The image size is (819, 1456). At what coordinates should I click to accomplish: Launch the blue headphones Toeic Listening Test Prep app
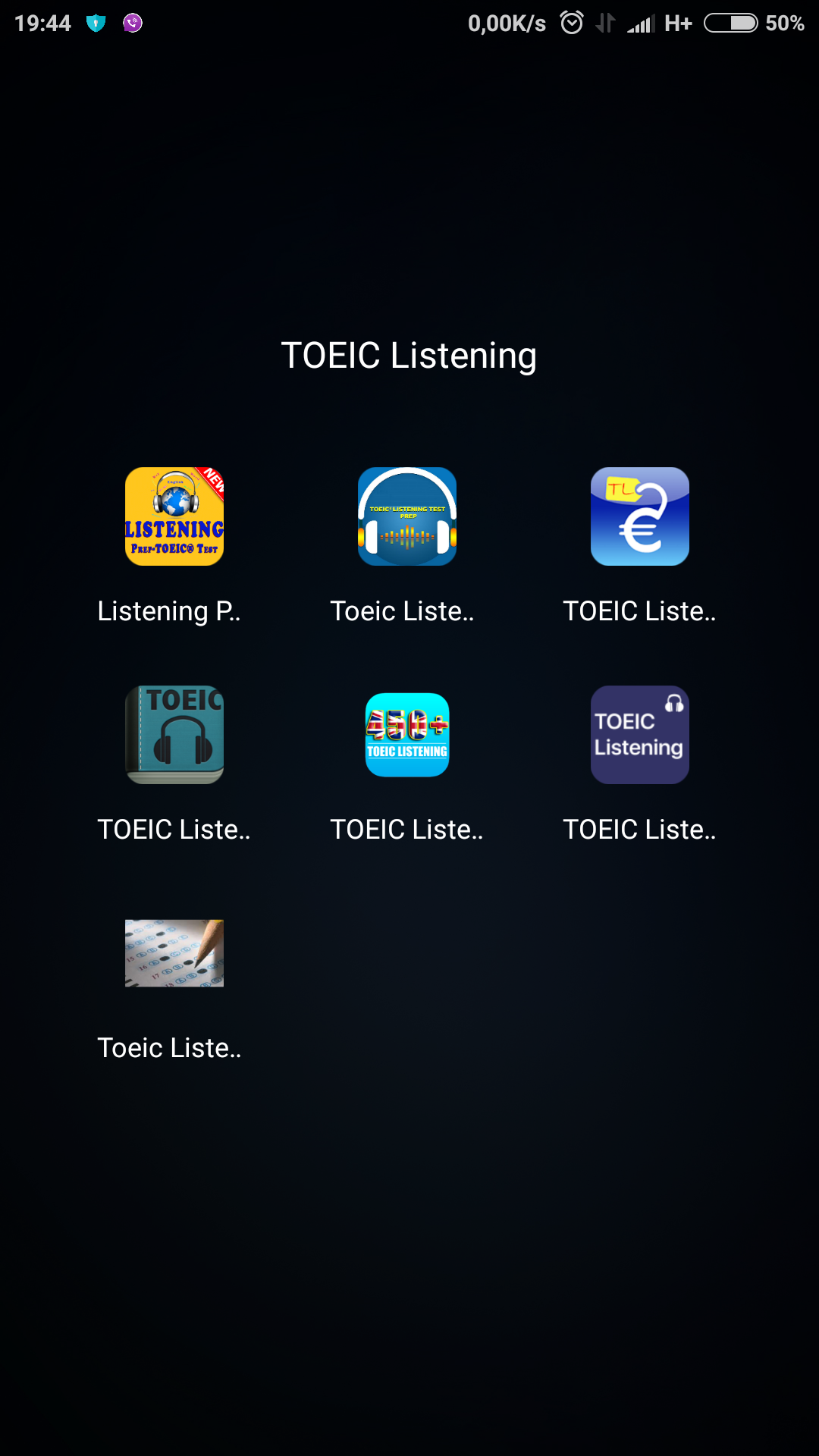click(x=407, y=516)
